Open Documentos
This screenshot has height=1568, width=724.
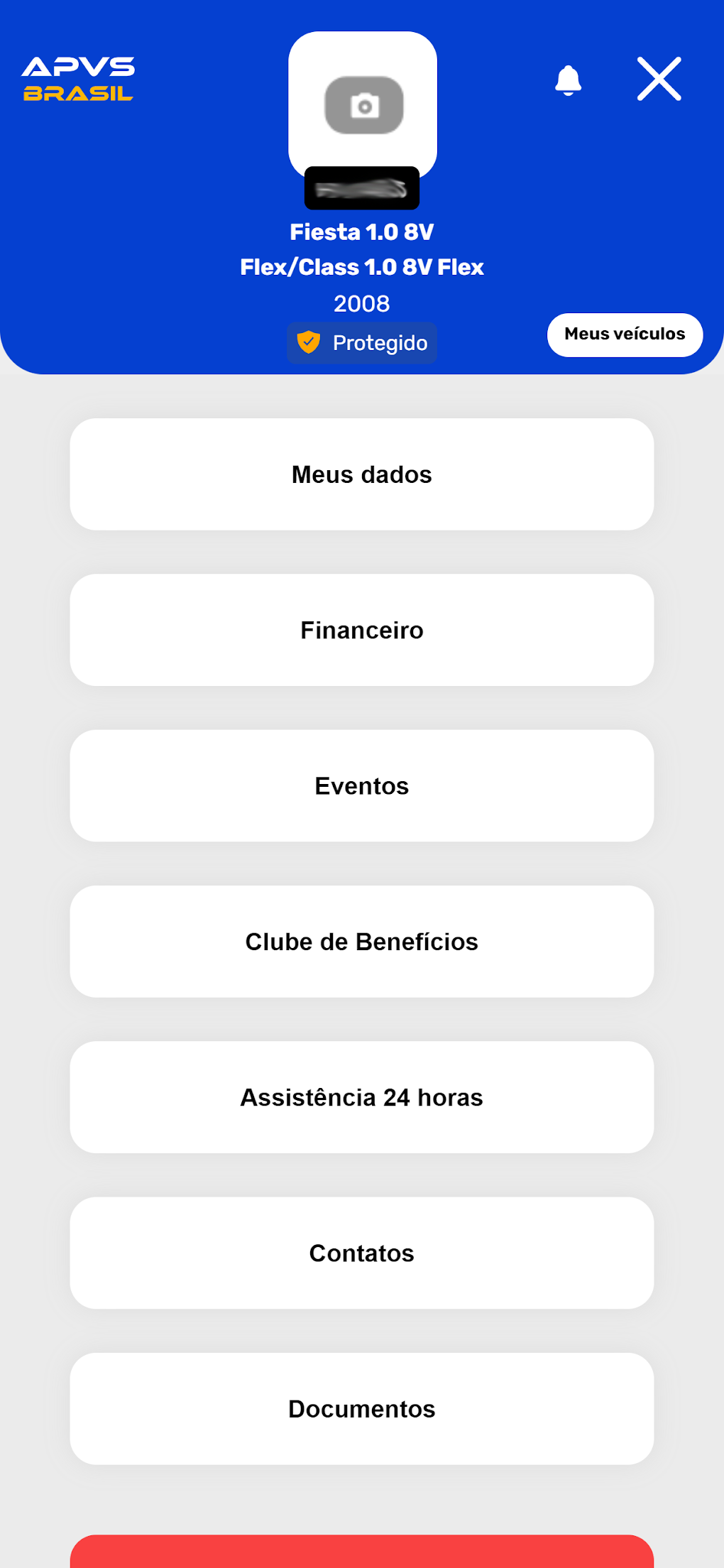point(362,1409)
